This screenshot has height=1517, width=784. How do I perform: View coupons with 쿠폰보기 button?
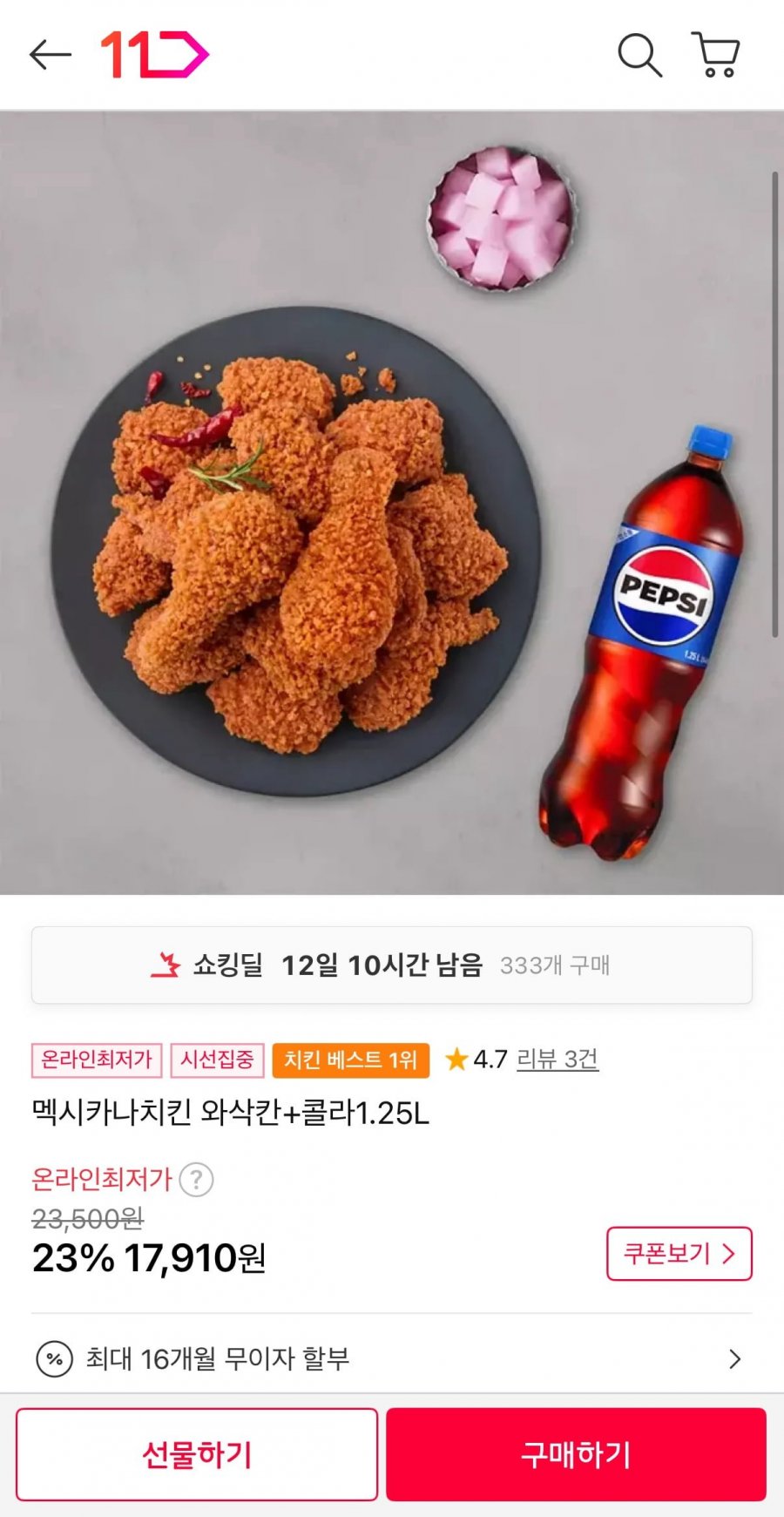679,1254
